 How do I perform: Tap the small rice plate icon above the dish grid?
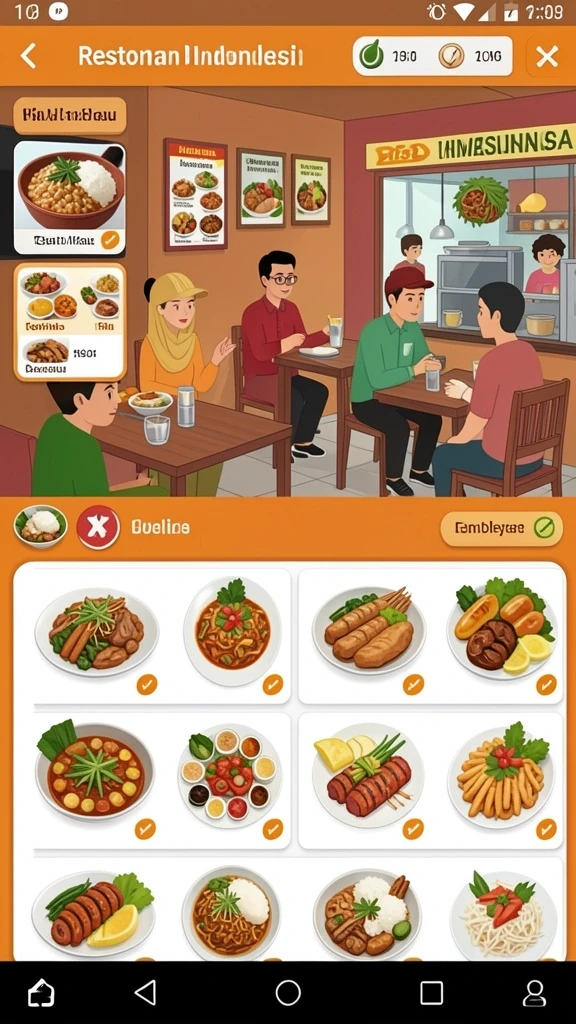[40, 526]
